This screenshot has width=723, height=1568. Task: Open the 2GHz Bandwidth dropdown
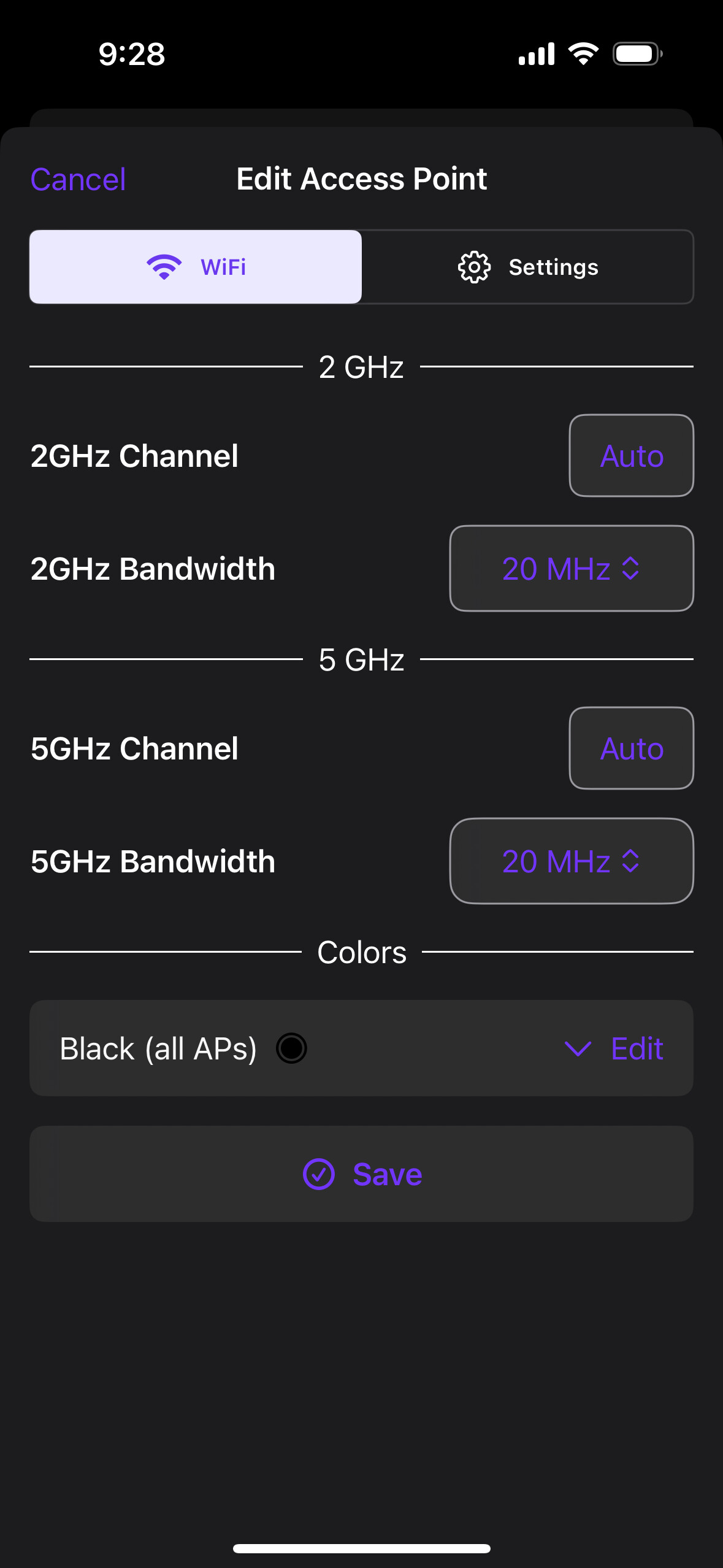(x=572, y=568)
